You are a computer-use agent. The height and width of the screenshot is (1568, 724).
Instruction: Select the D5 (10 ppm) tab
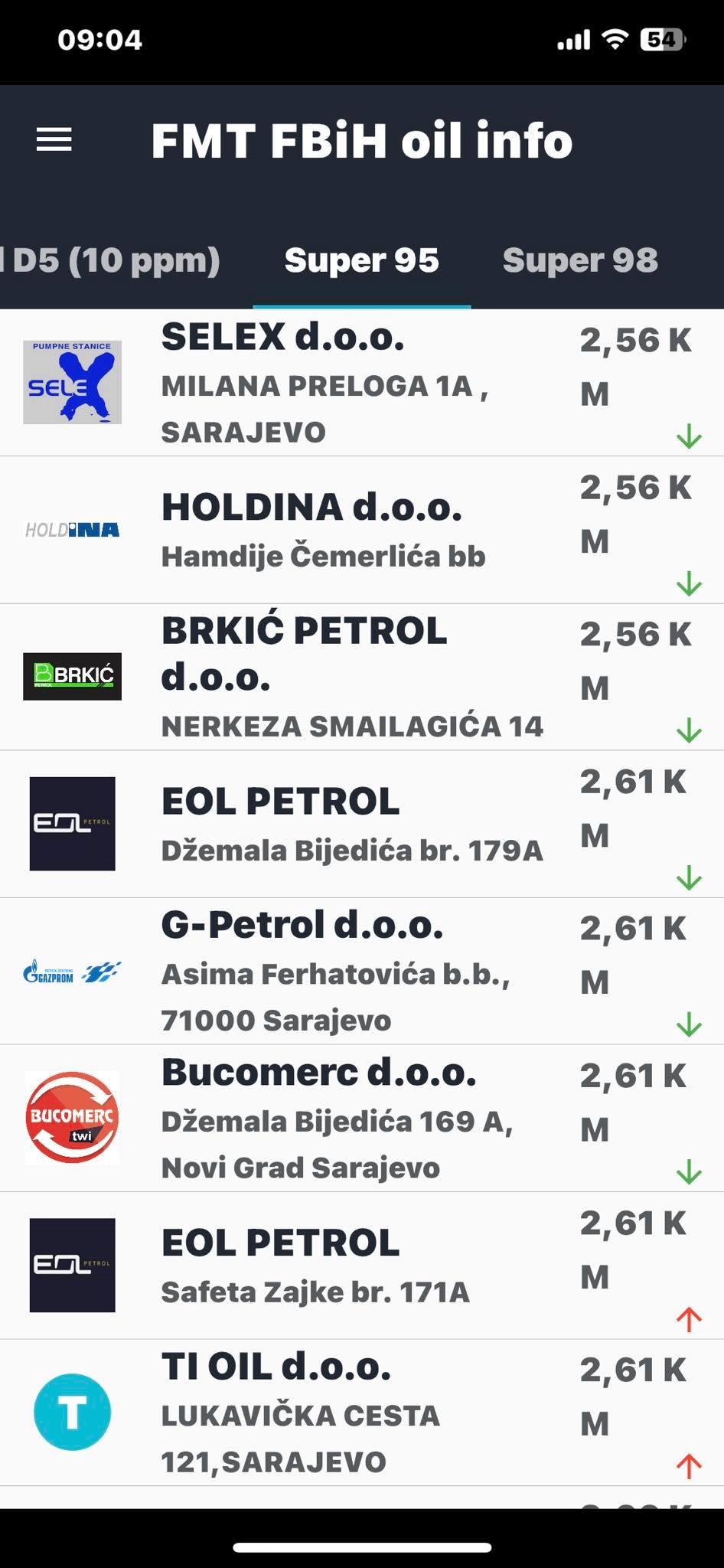110,260
